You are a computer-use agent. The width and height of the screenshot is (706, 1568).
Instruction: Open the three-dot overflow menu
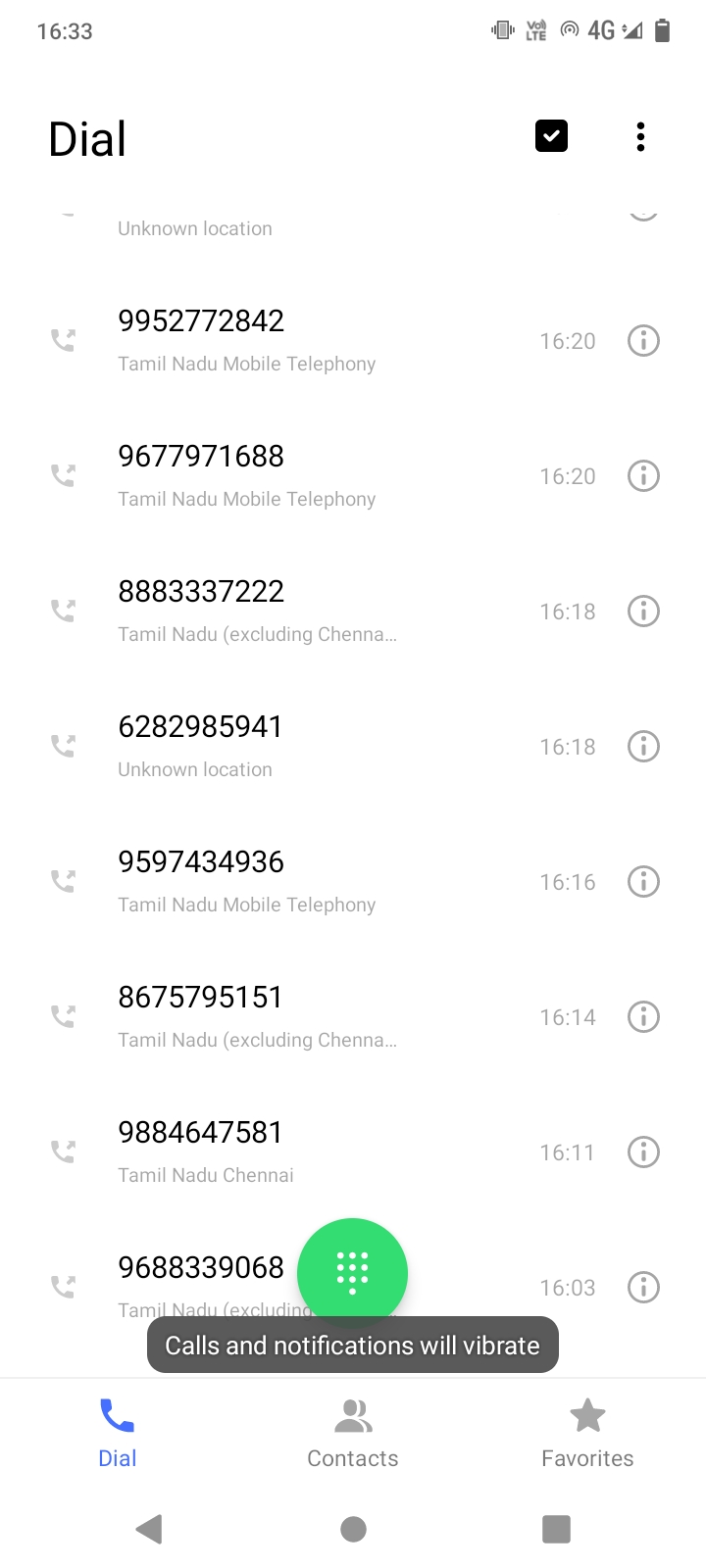(x=640, y=137)
